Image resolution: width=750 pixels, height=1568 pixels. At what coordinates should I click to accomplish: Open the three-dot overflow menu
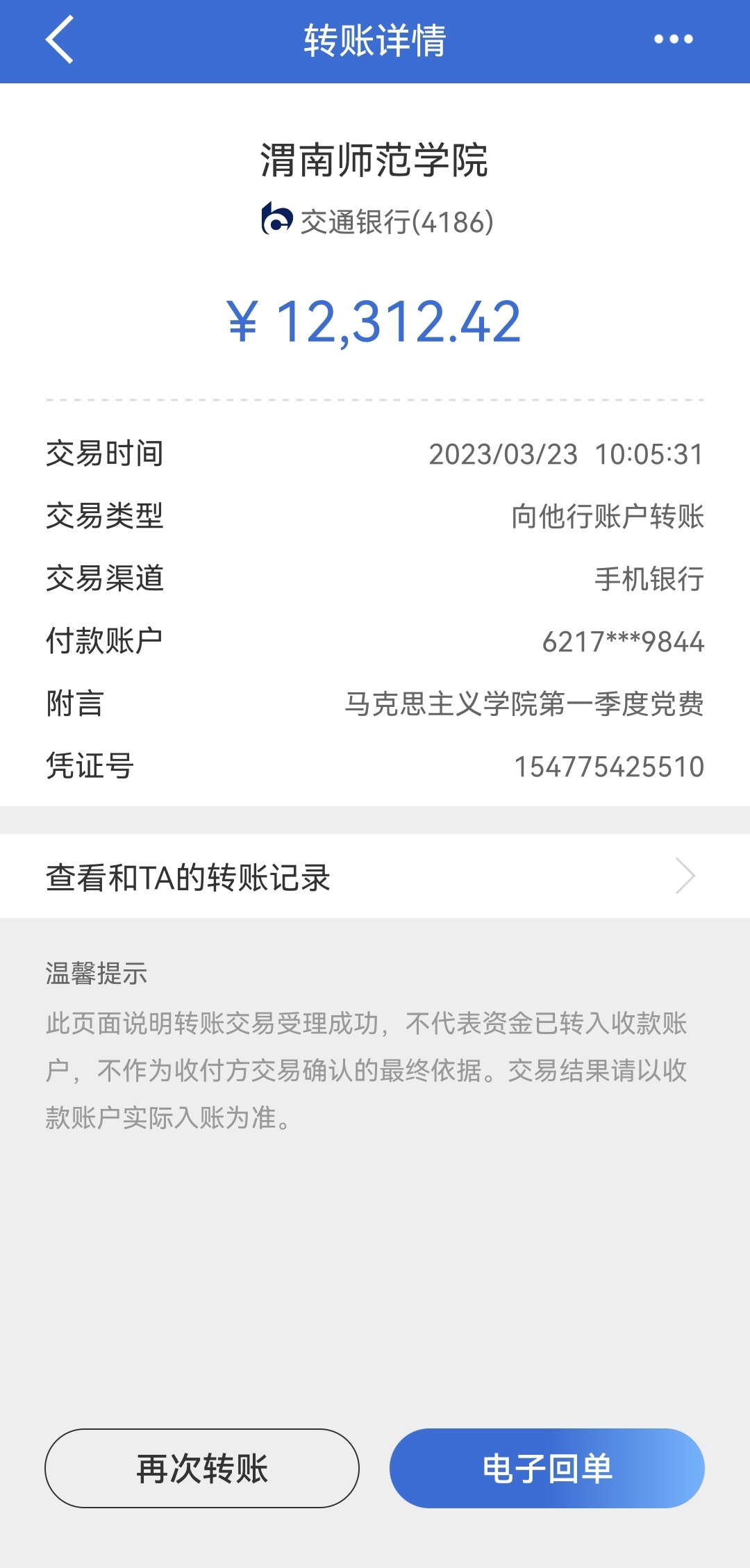point(673,40)
